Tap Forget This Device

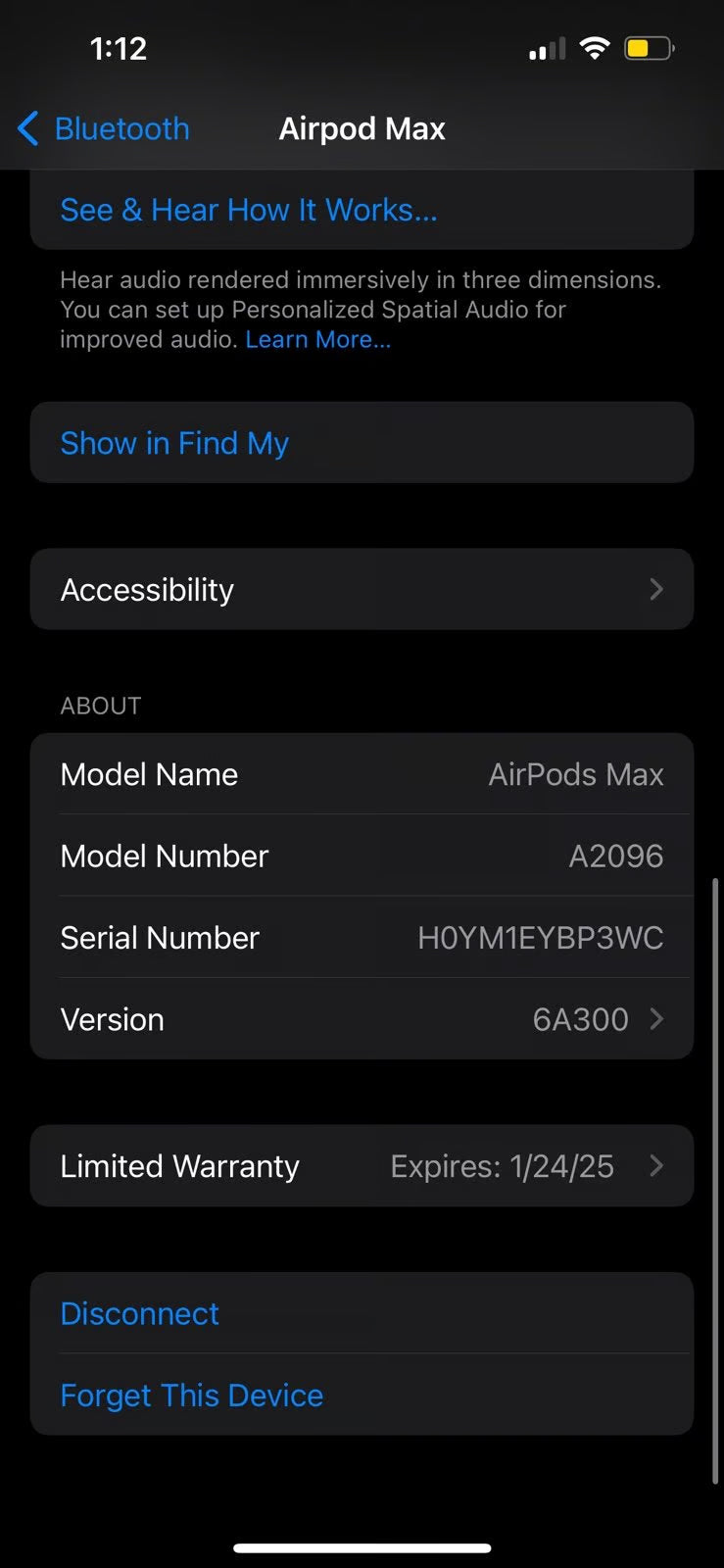[192, 1395]
